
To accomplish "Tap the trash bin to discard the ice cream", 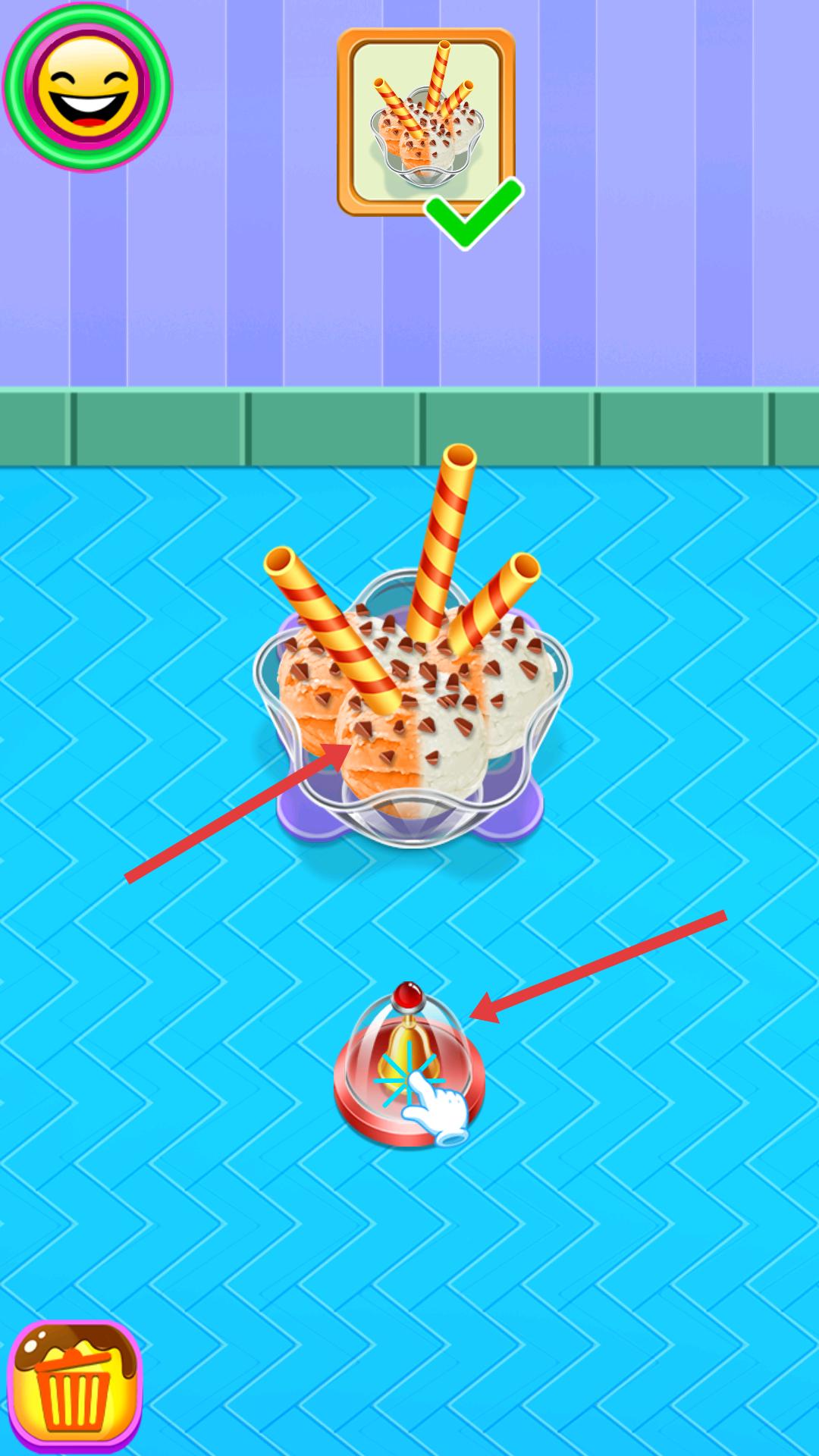I will (x=74, y=1386).
